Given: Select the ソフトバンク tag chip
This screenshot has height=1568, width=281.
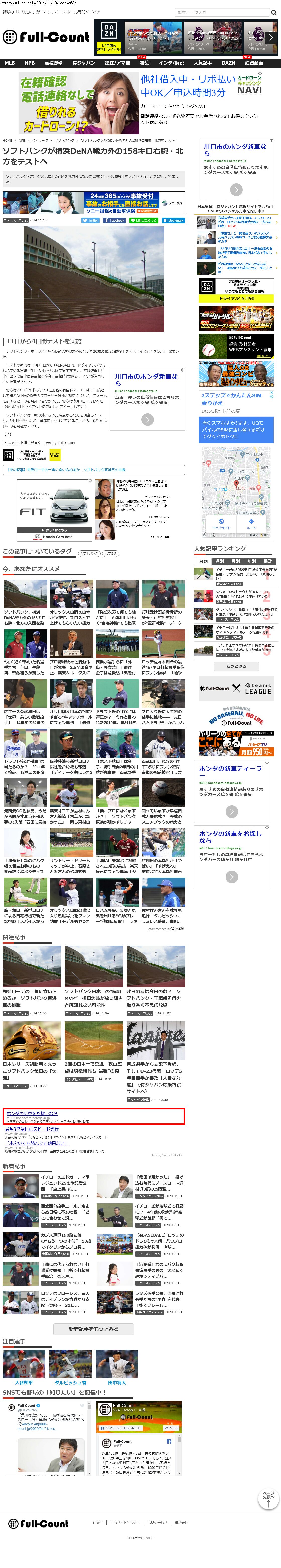Looking at the screenshot, I should [89, 553].
